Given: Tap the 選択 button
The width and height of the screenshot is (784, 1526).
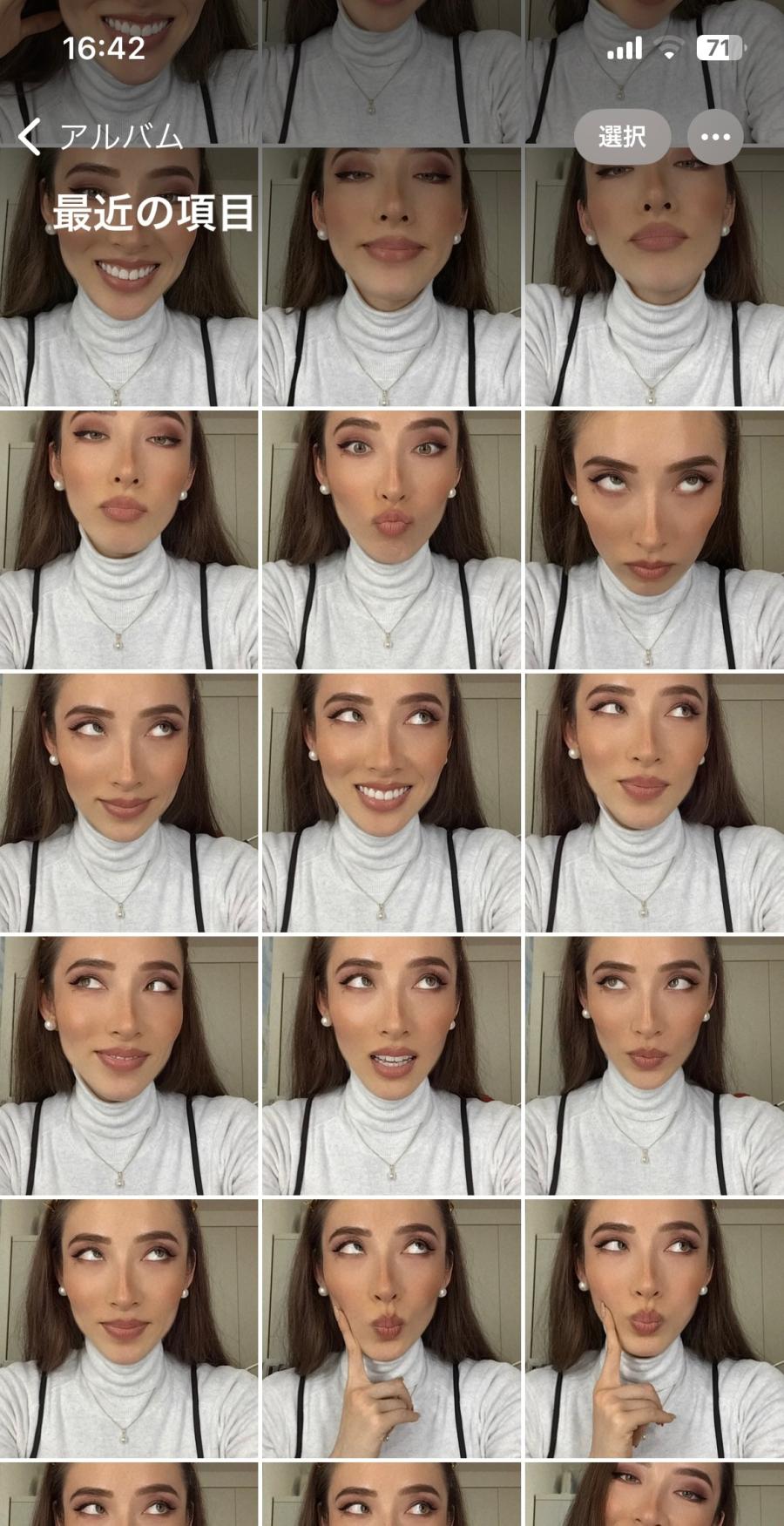Looking at the screenshot, I should (x=622, y=137).
